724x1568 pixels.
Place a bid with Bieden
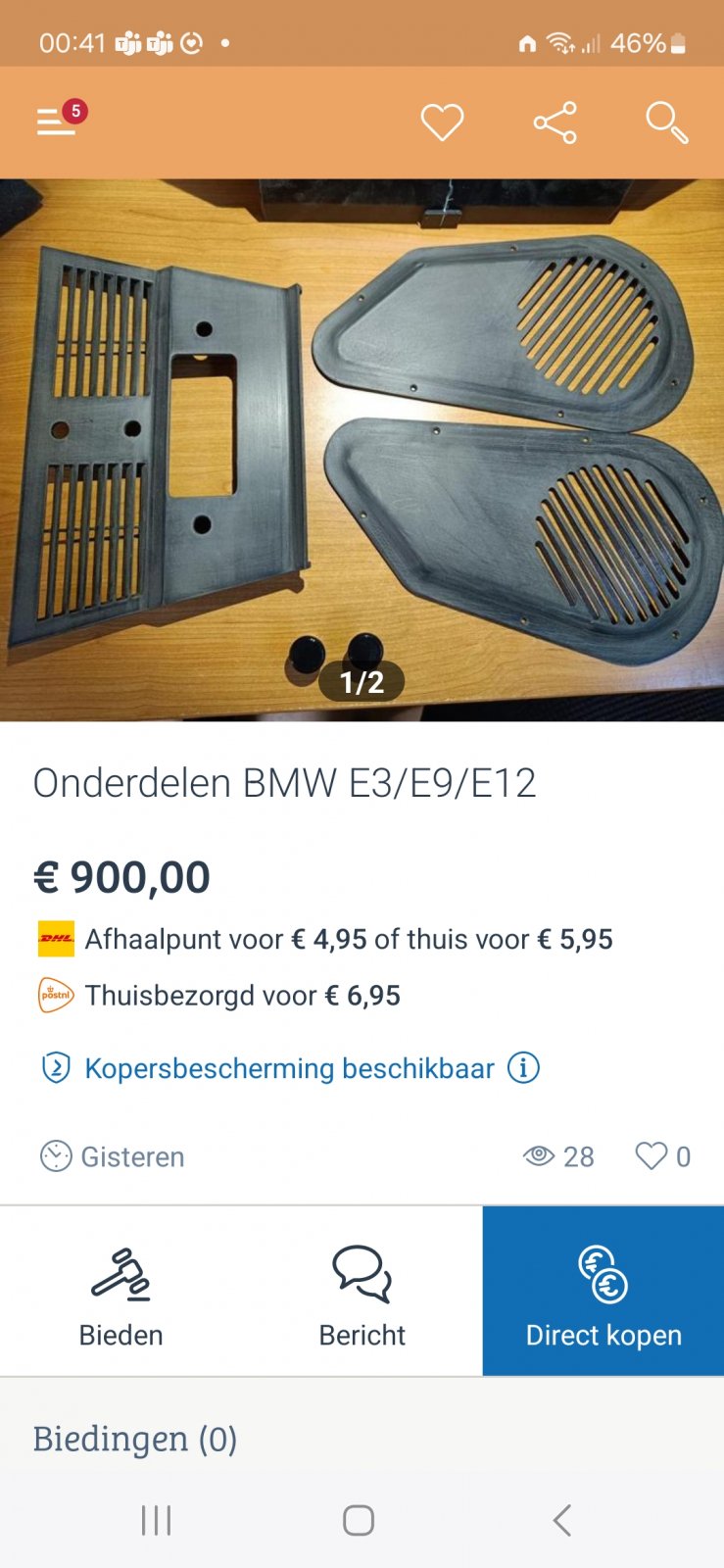[121, 1292]
